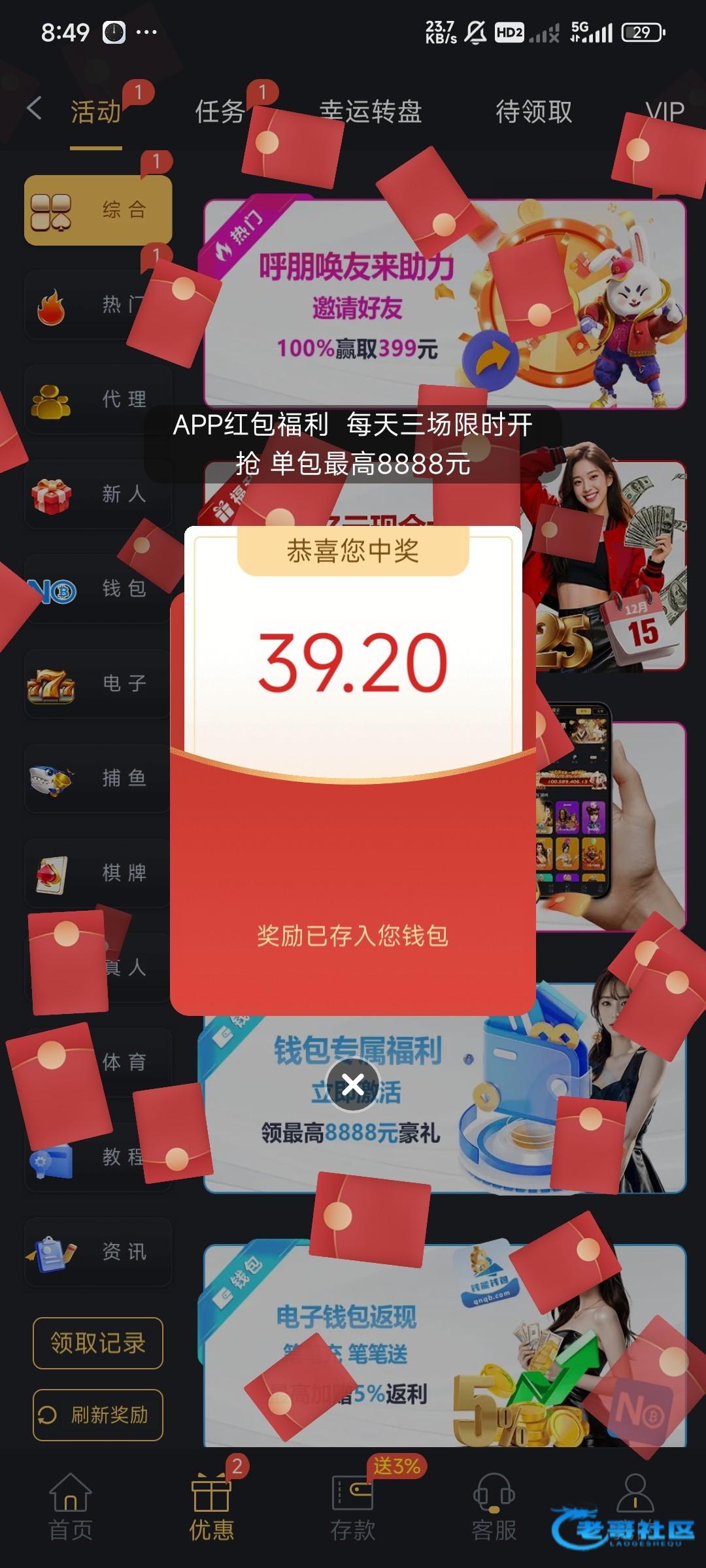The height and width of the screenshot is (1568, 706).
Task: Close the red envelope prize popup
Action: [x=353, y=1085]
